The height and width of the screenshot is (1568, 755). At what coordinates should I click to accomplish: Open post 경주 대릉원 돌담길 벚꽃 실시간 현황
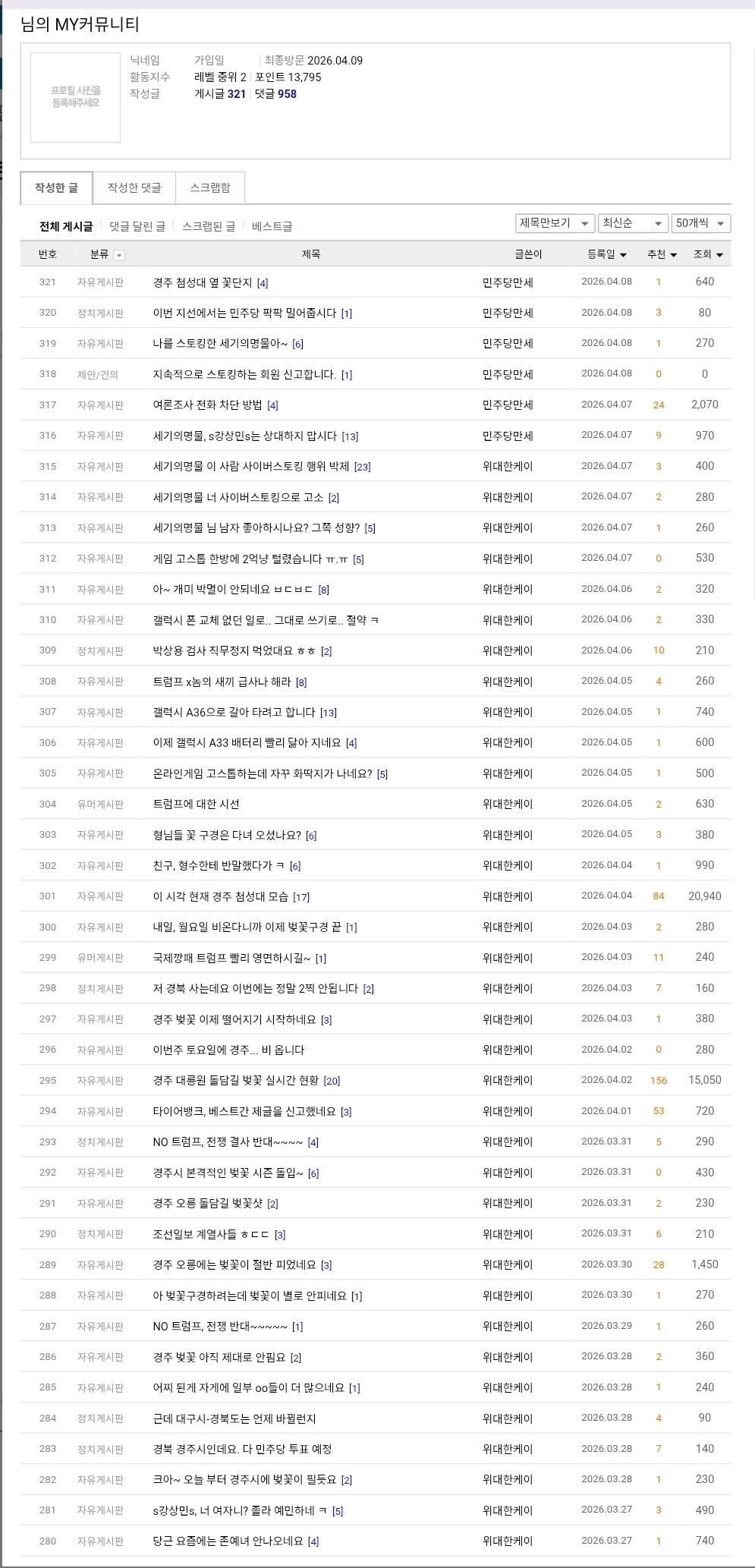tap(236, 1081)
